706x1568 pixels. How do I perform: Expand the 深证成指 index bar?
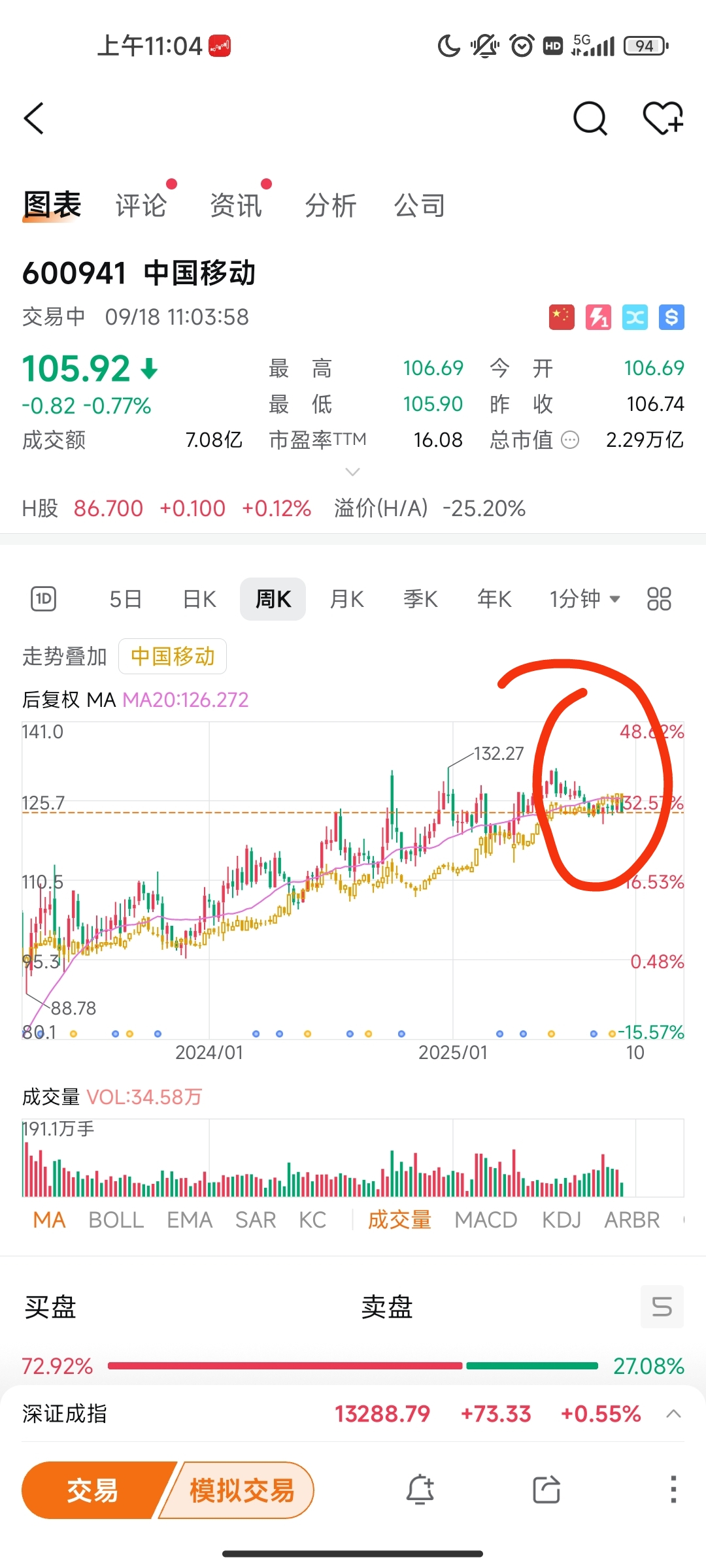pos(673,1414)
